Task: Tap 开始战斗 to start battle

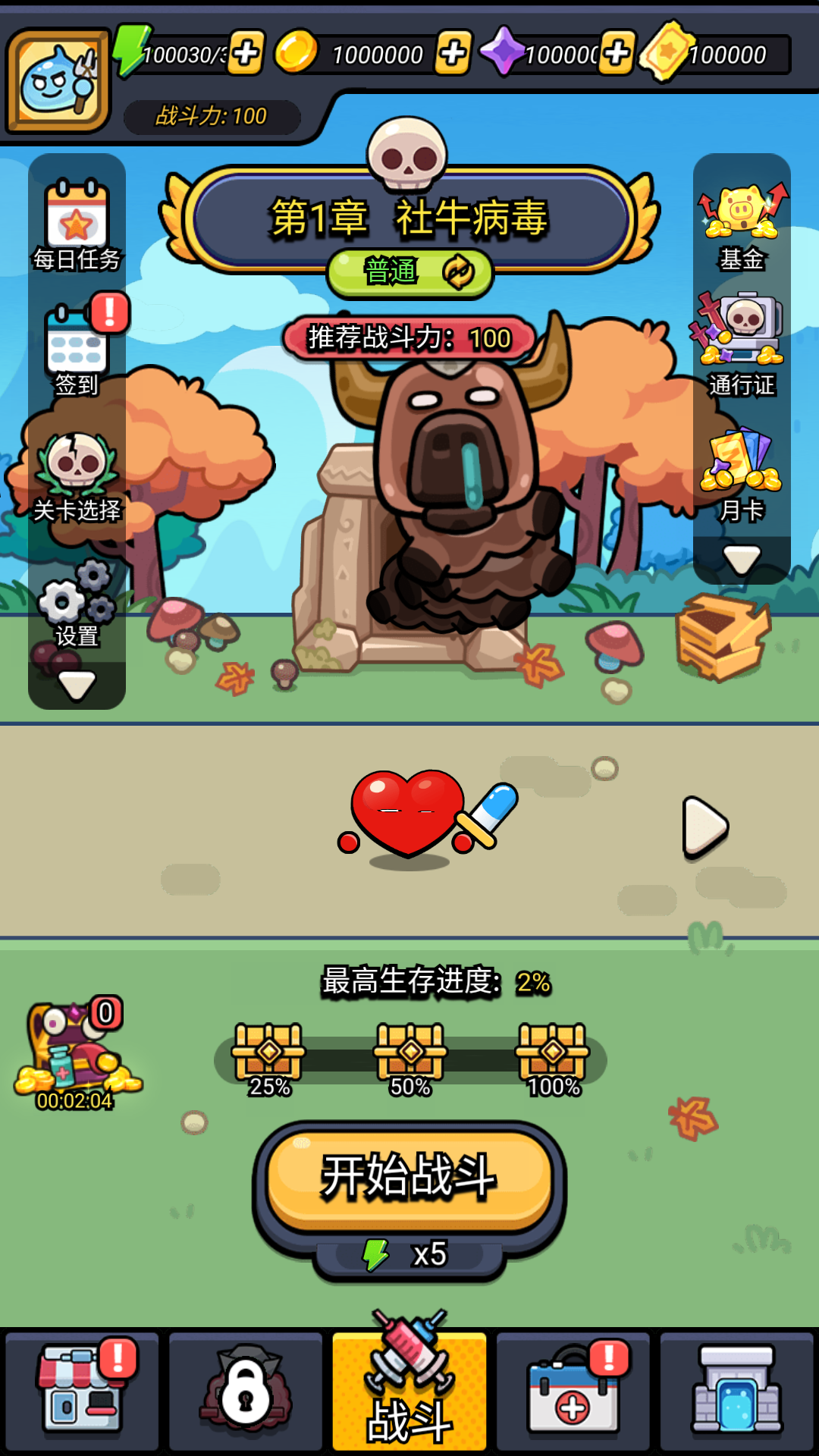Action: 409,1176
